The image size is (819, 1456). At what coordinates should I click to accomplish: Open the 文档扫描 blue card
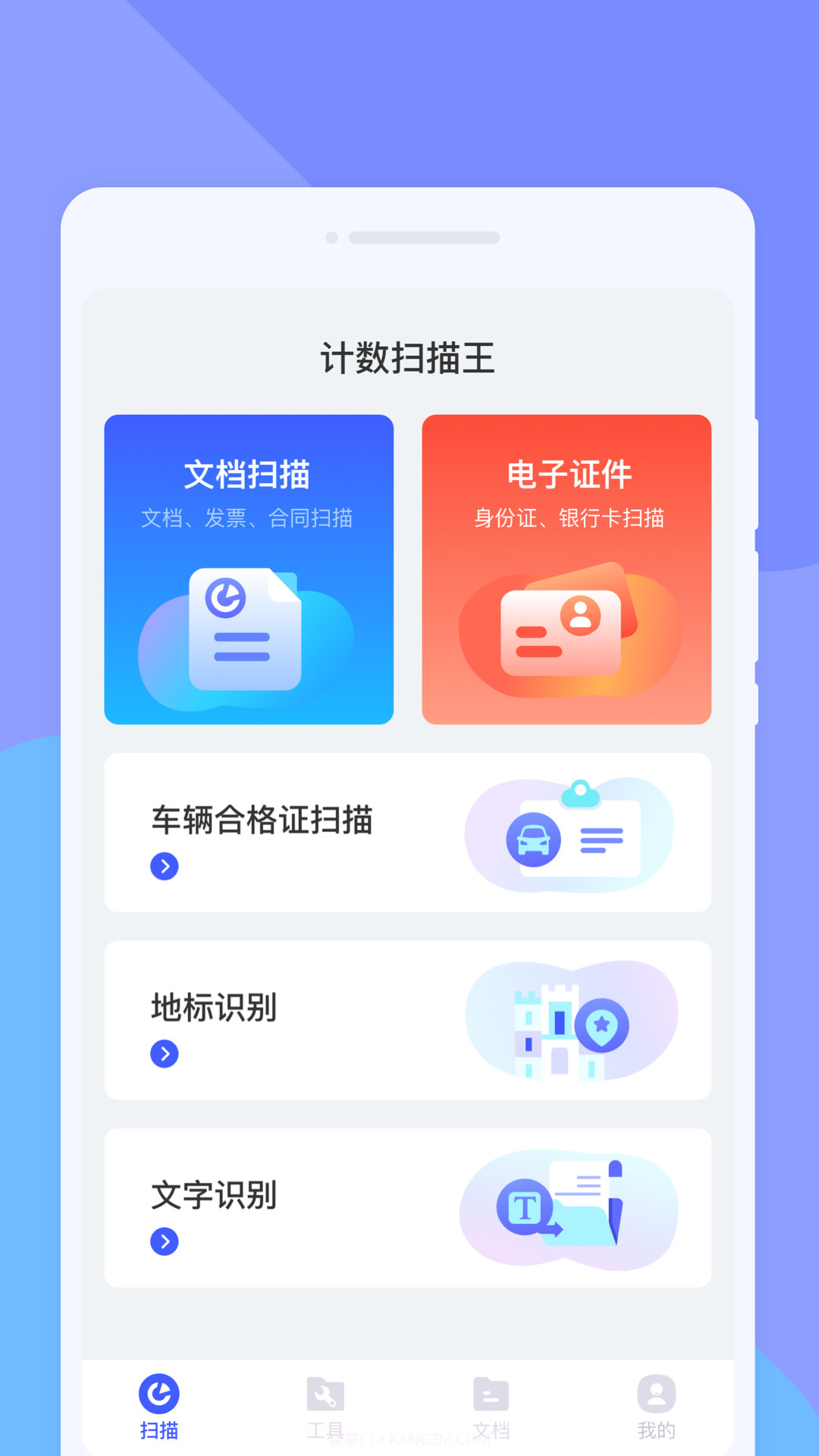point(249,569)
